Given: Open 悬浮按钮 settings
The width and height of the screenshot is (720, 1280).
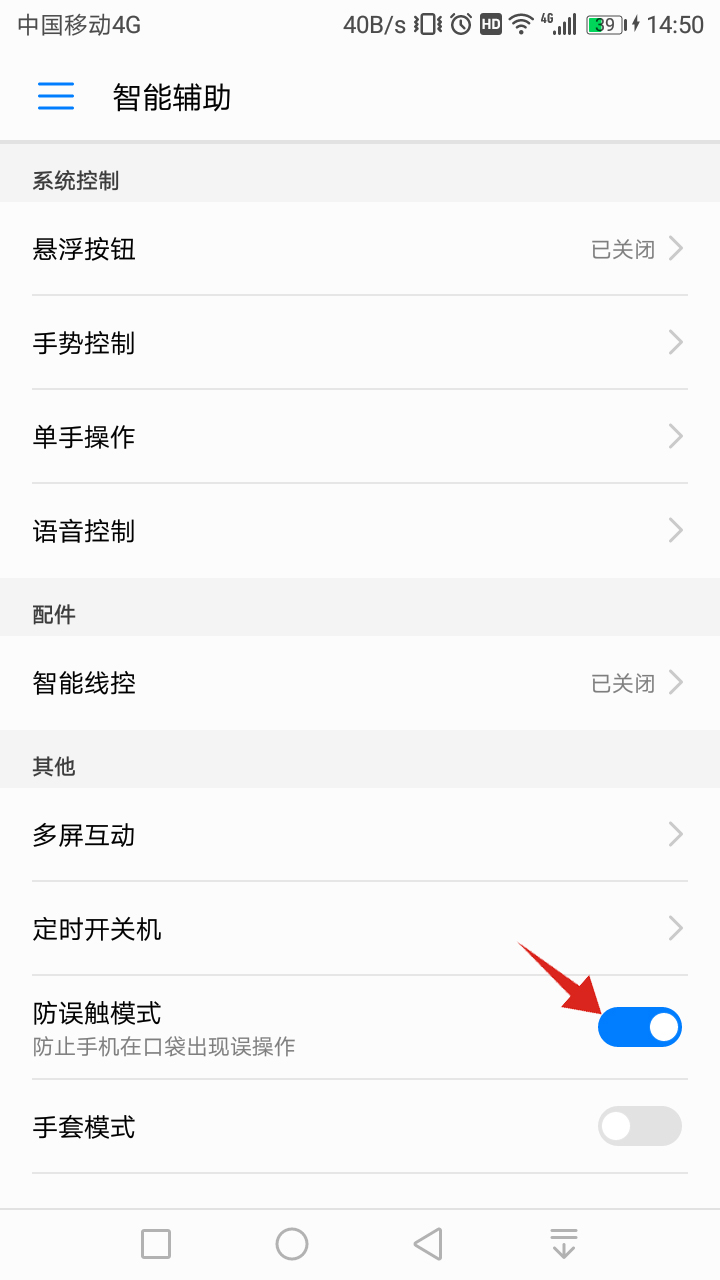Looking at the screenshot, I should [x=360, y=249].
